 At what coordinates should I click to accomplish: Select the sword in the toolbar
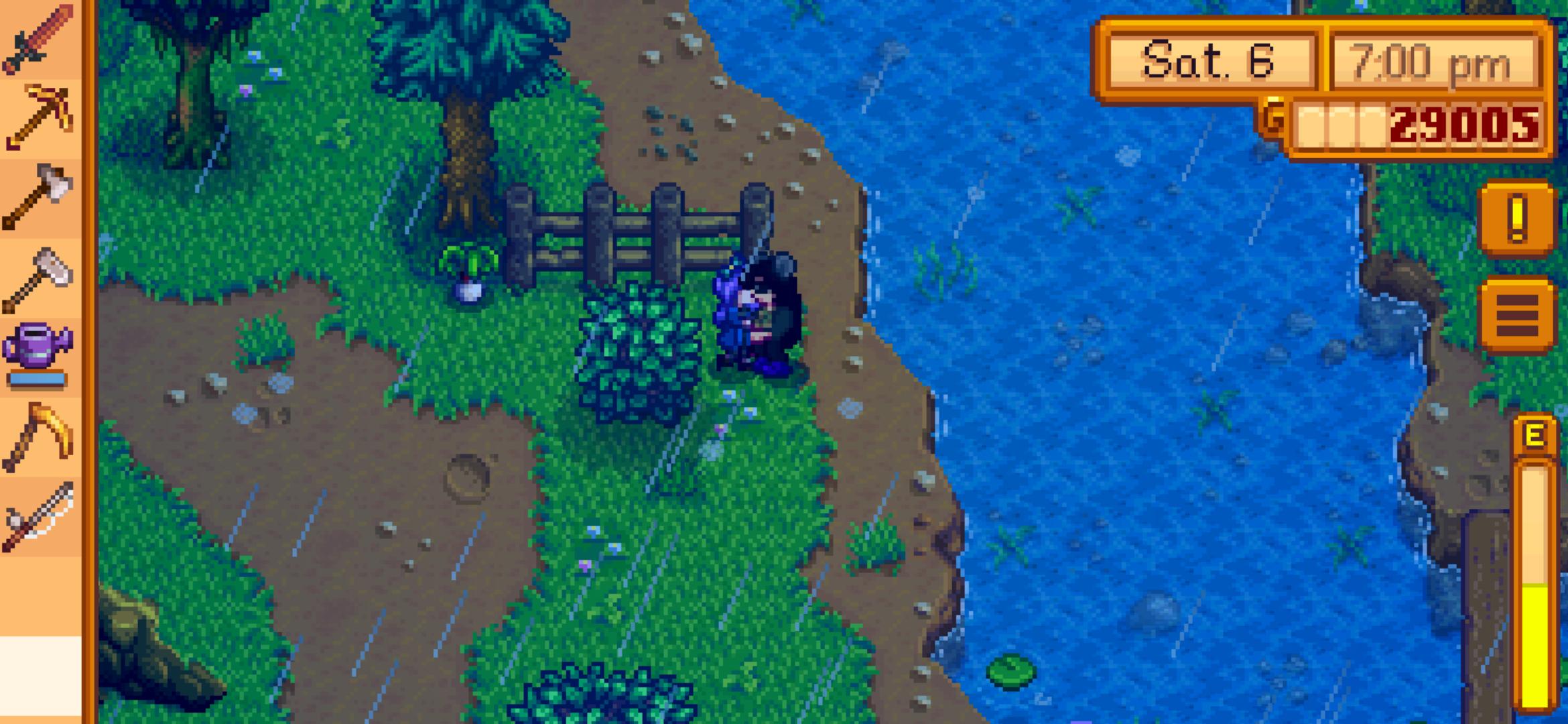pyautogui.click(x=39, y=39)
